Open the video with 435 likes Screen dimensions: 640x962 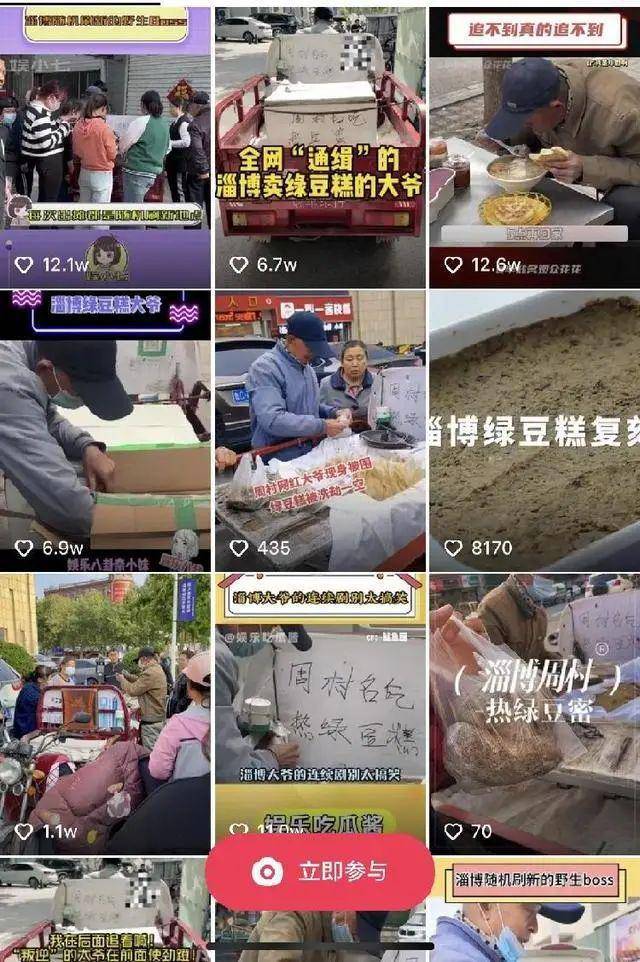[320, 430]
